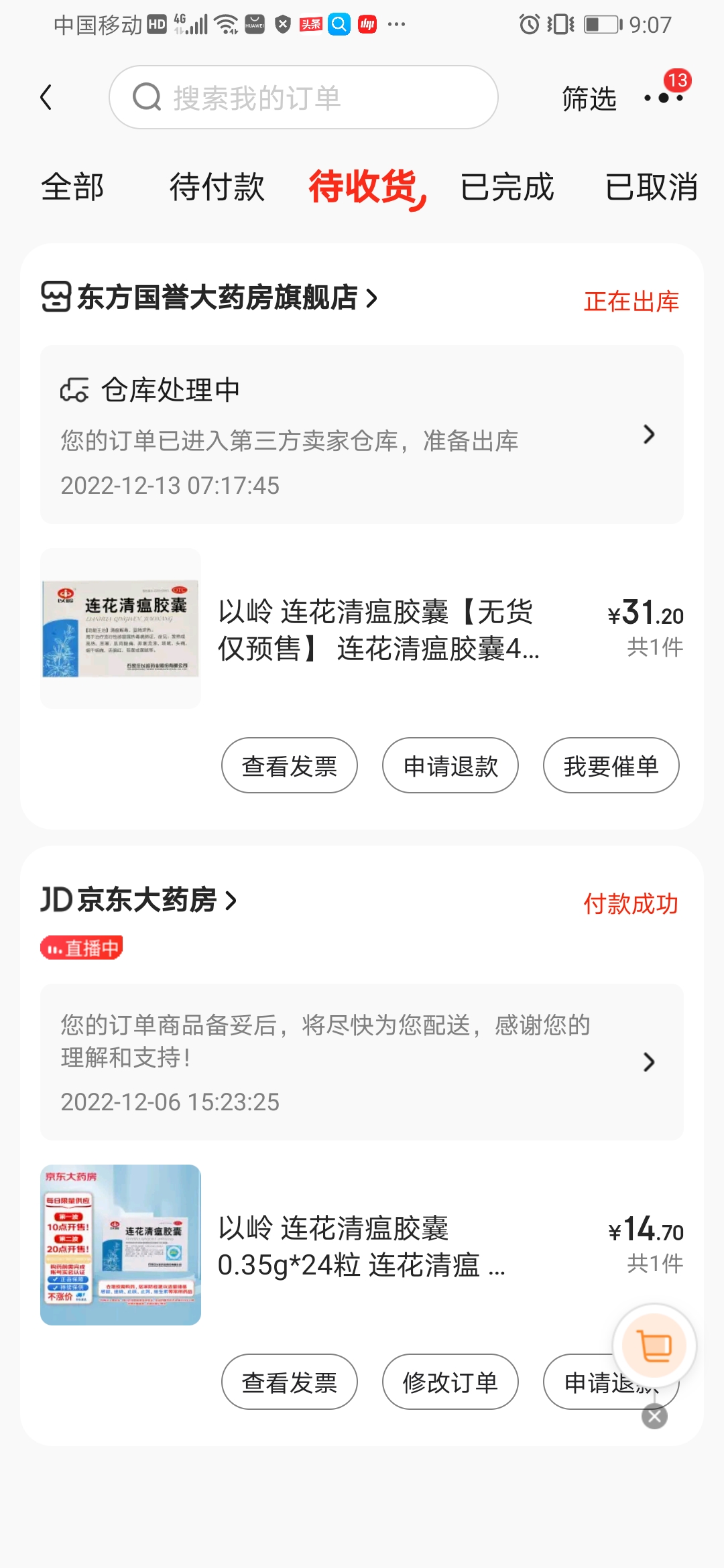Open the three-dot more menu with badge 13
This screenshot has width=724, height=1568.
663,96
